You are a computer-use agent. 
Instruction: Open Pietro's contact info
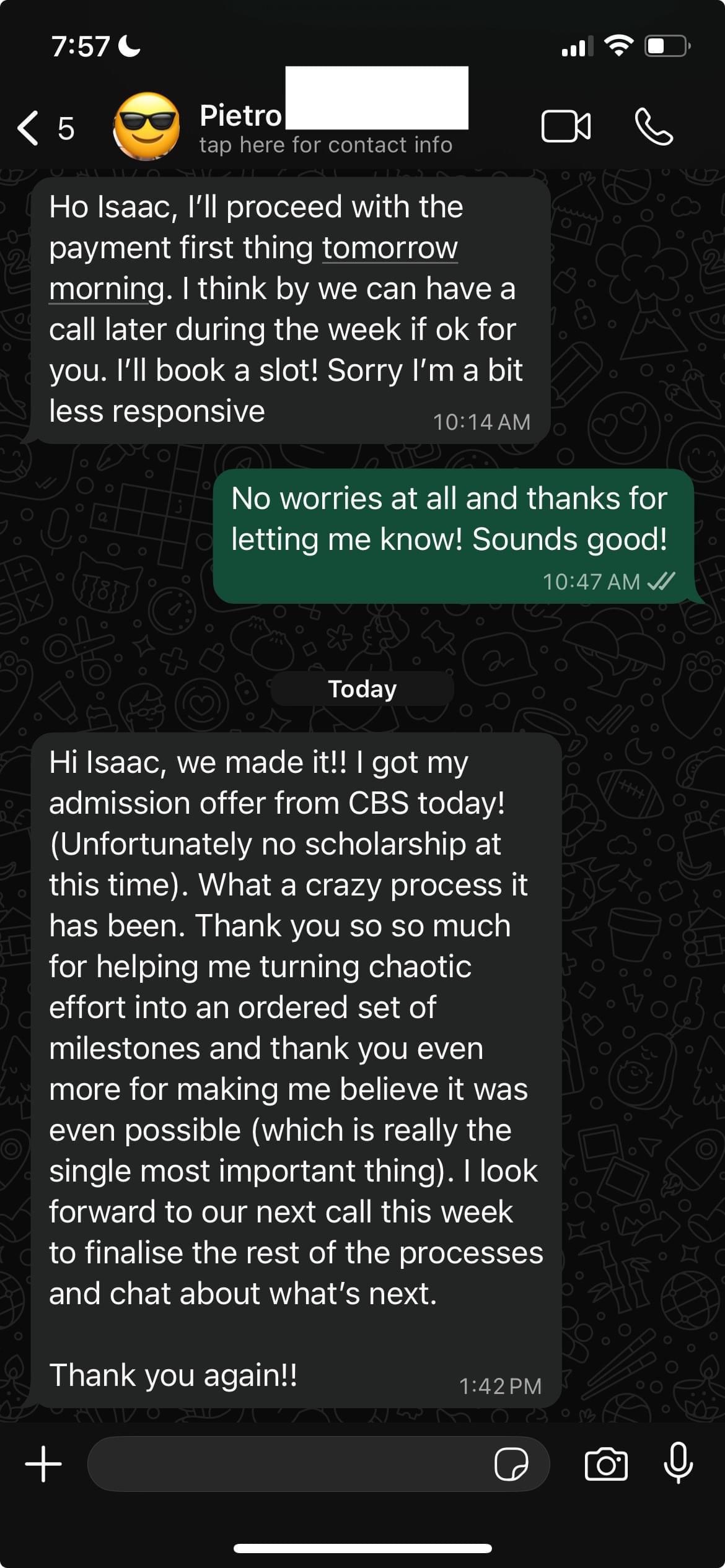tap(325, 144)
